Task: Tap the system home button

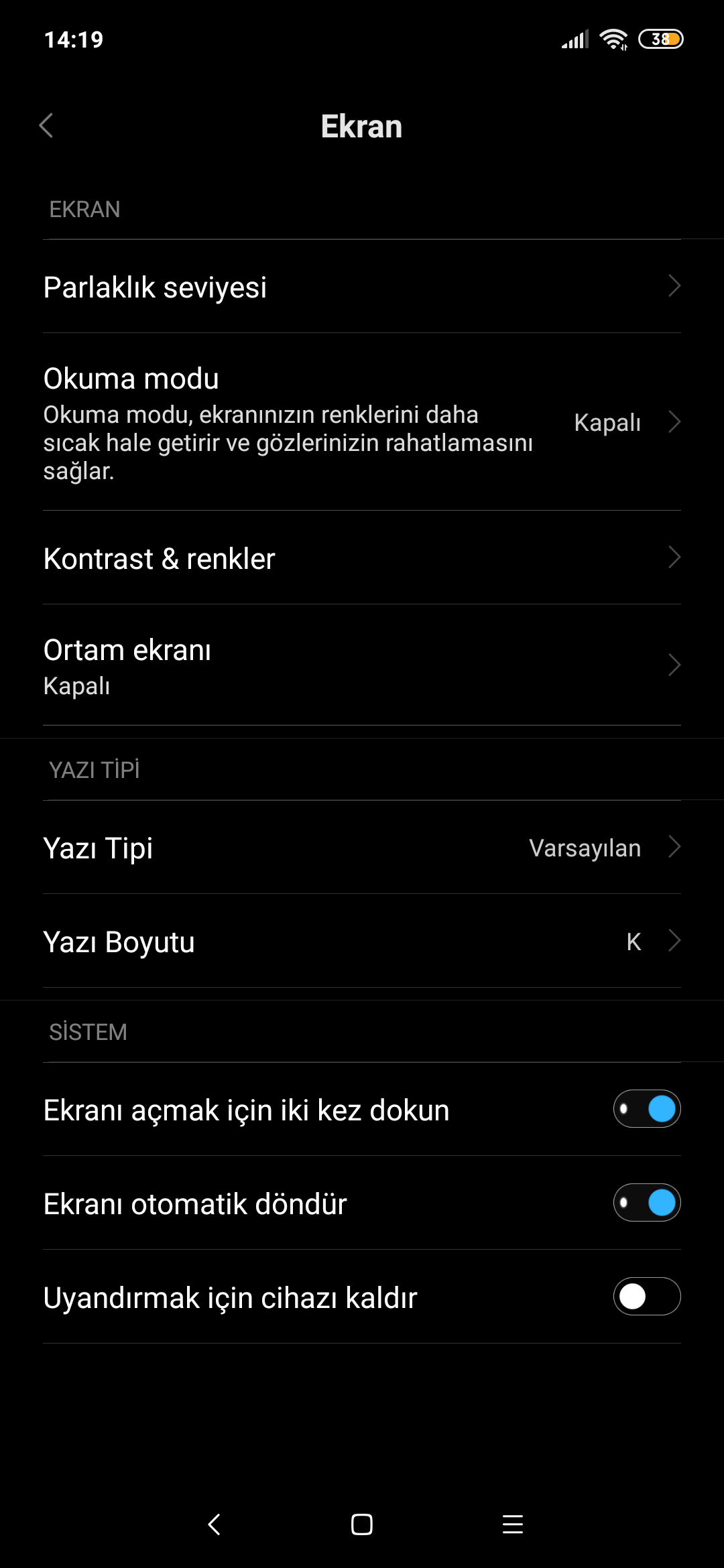Action: tap(362, 1524)
